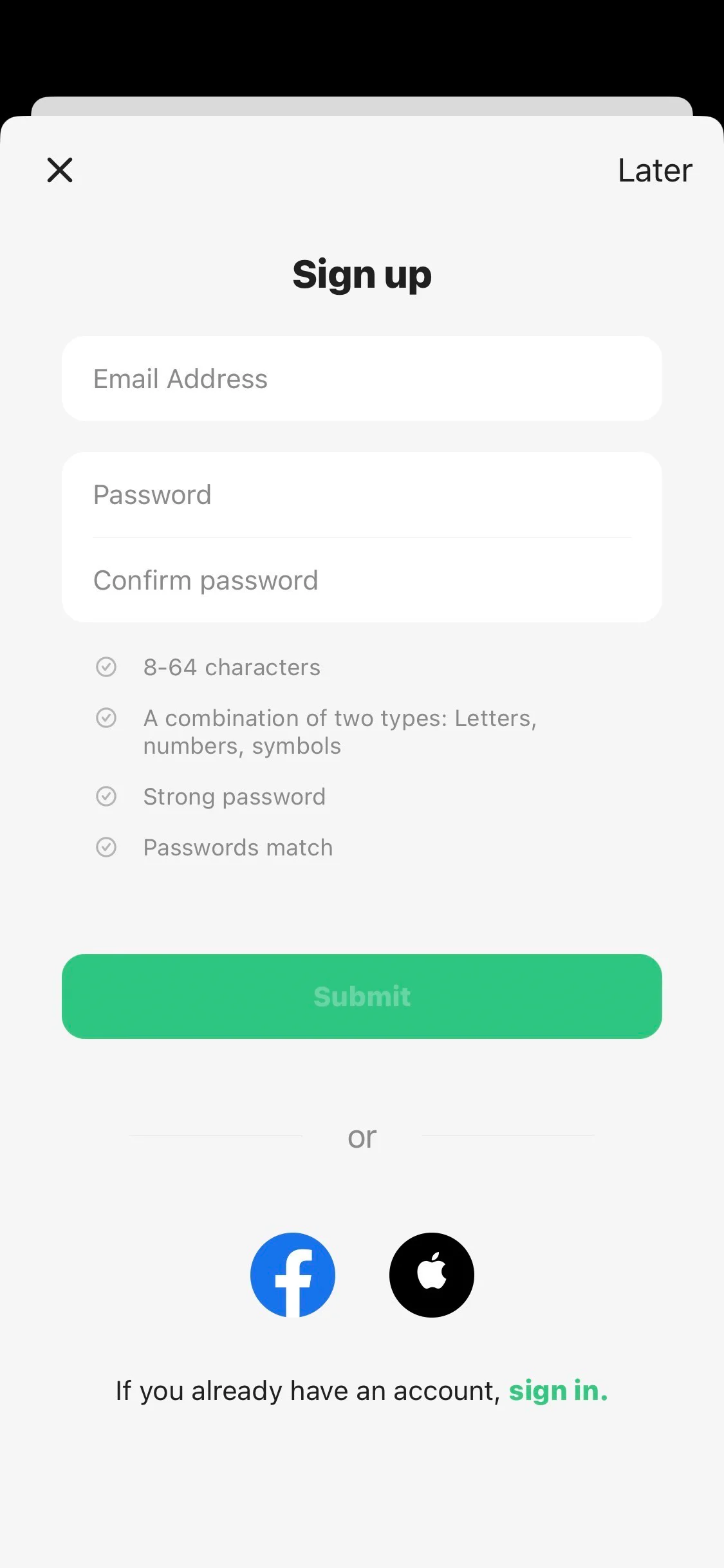Close the sign up sheet
Viewport: 724px width, 1568px height.
pos(60,171)
